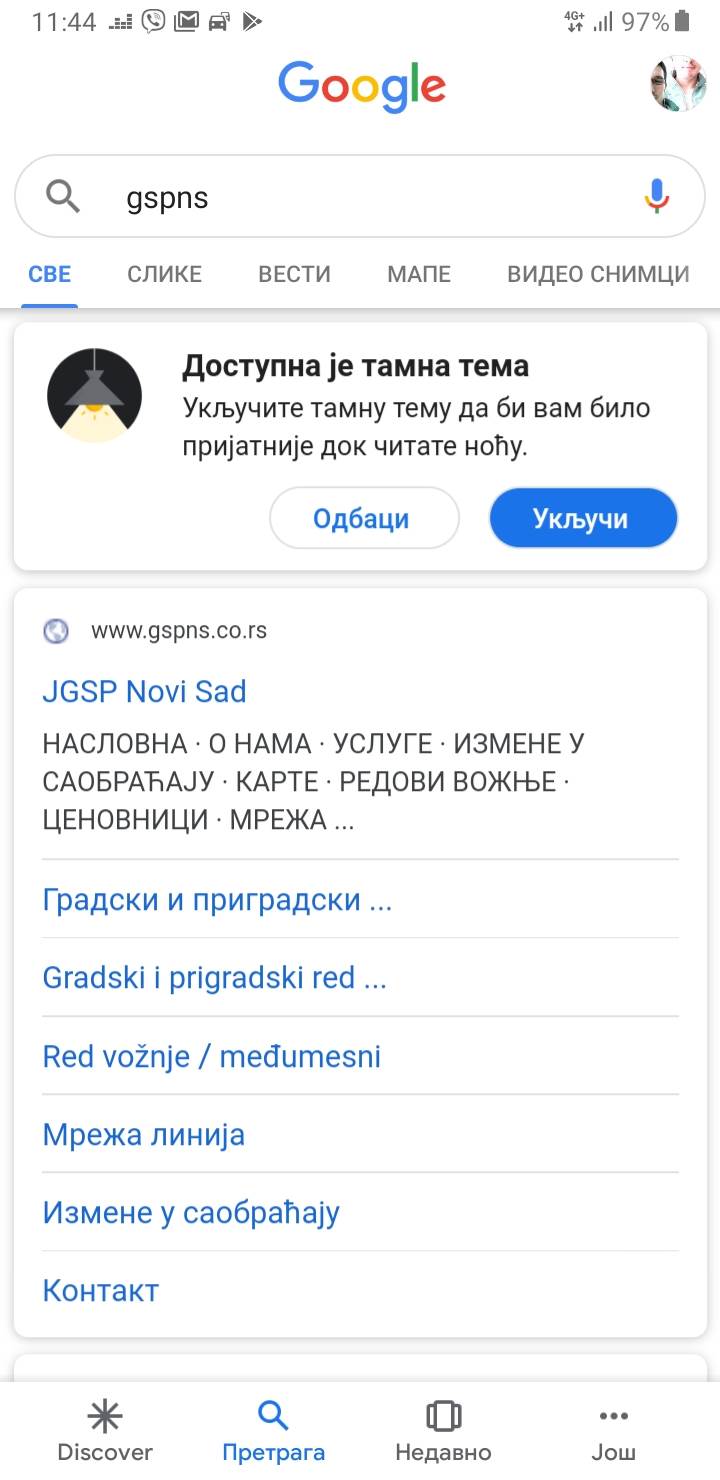Open the Измене у саобраћају link
The image size is (720, 1480).
[x=191, y=1212]
